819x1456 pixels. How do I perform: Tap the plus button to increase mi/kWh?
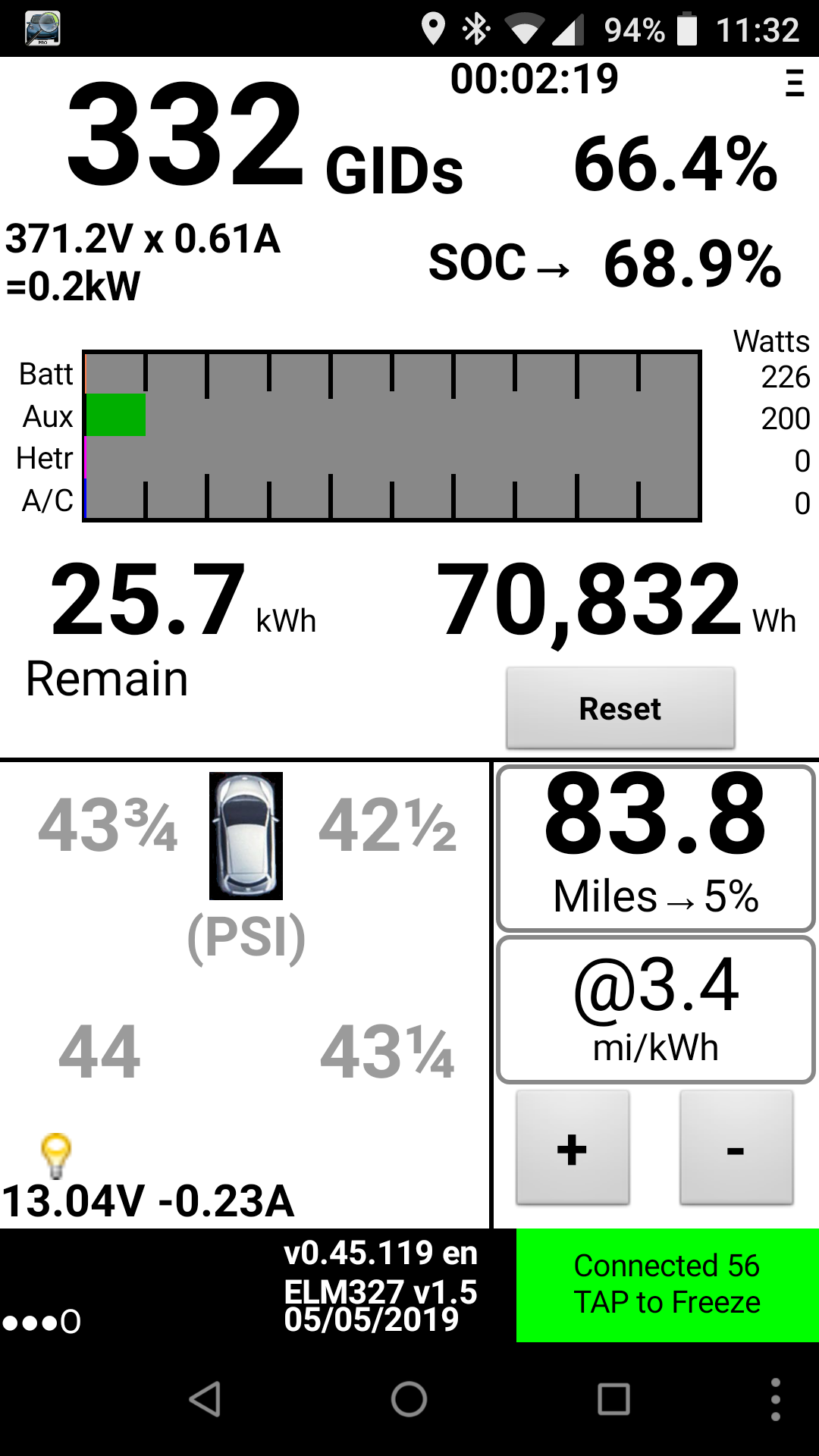(573, 1148)
